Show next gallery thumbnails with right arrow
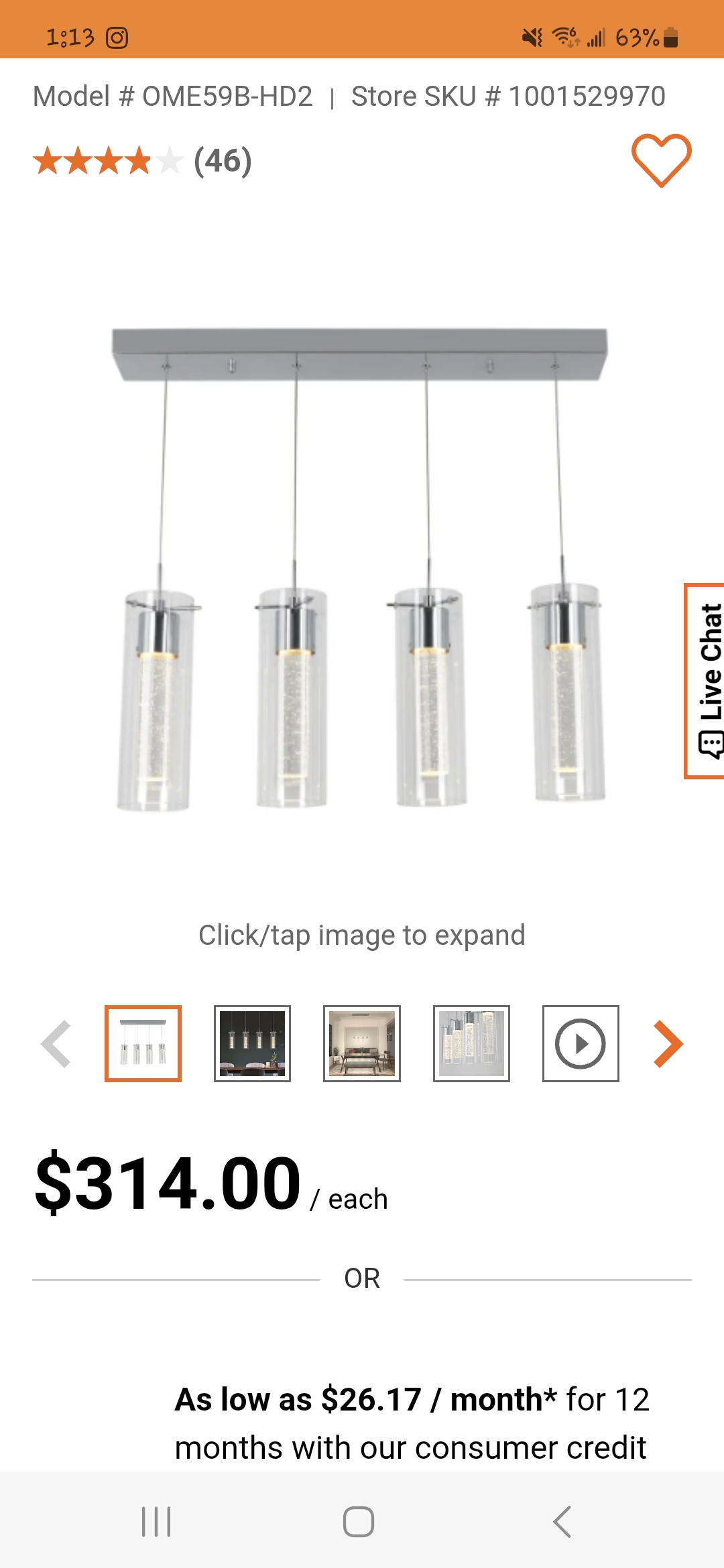Image resolution: width=724 pixels, height=1568 pixels. point(668,1044)
